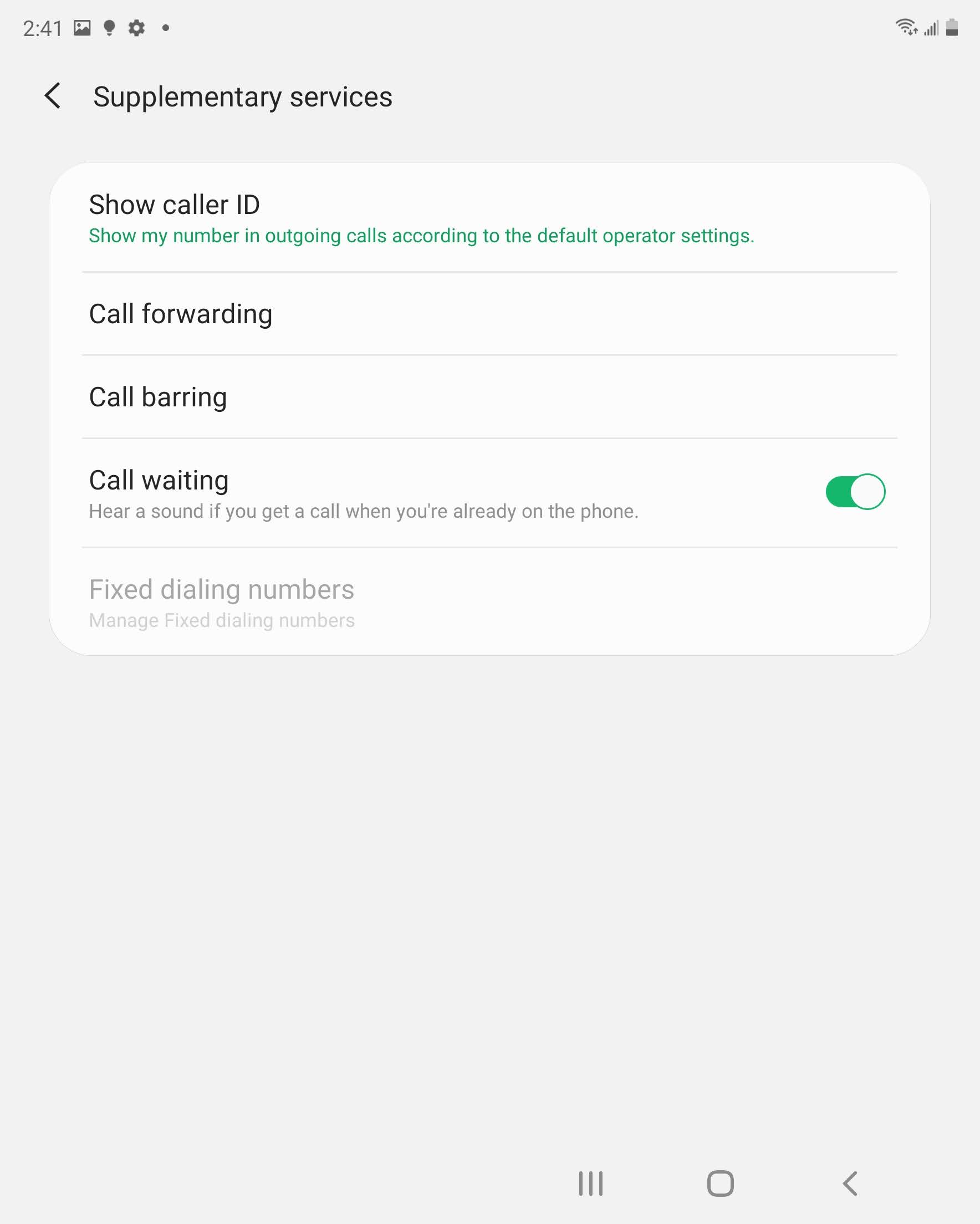Tap the small dot notification indicator
This screenshot has height=1224, width=980.
tap(165, 27)
